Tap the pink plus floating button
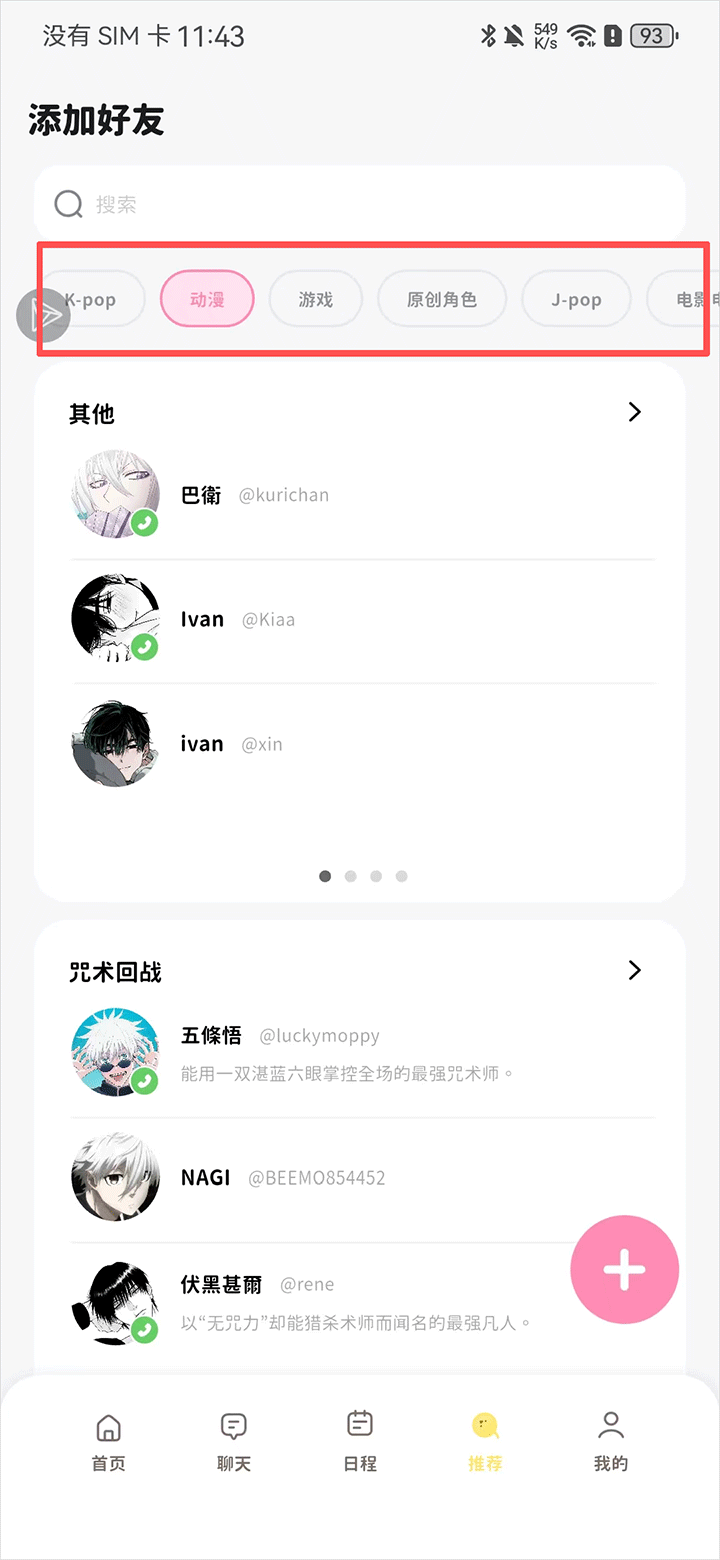This screenshot has width=720, height=1560. coord(624,1270)
